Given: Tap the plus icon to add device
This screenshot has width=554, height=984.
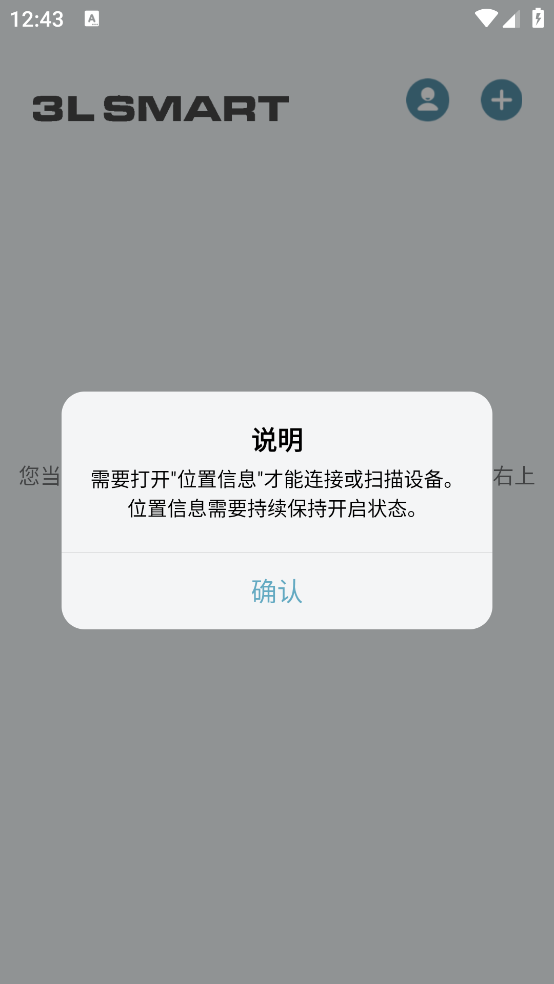Looking at the screenshot, I should (501, 100).
